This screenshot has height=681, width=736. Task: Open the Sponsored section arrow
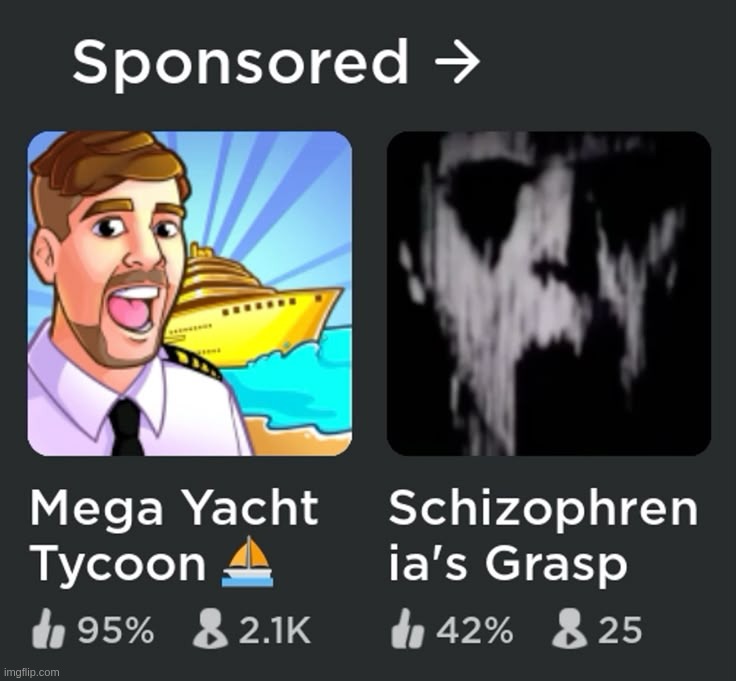(x=457, y=65)
